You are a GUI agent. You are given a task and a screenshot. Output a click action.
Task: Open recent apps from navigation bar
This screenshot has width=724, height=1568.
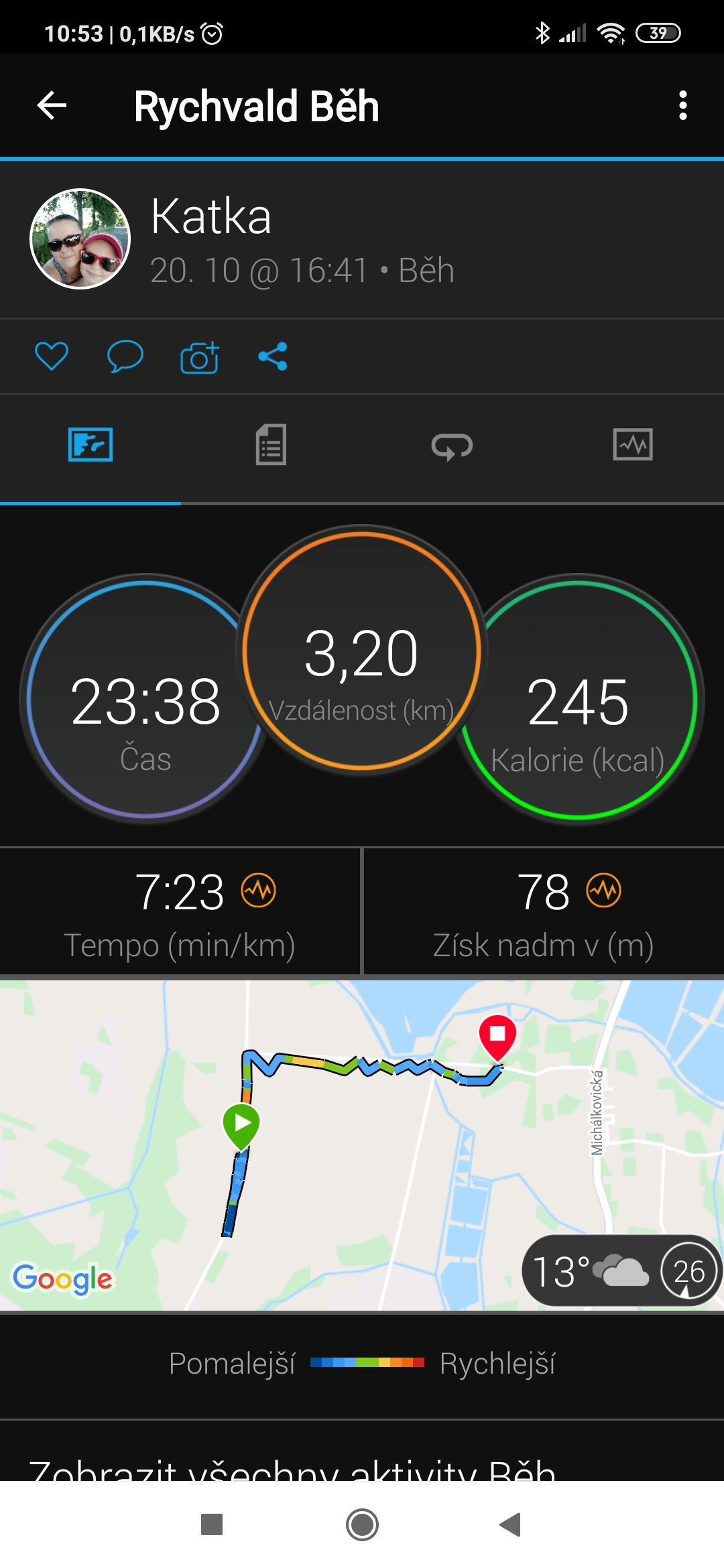[212, 1524]
